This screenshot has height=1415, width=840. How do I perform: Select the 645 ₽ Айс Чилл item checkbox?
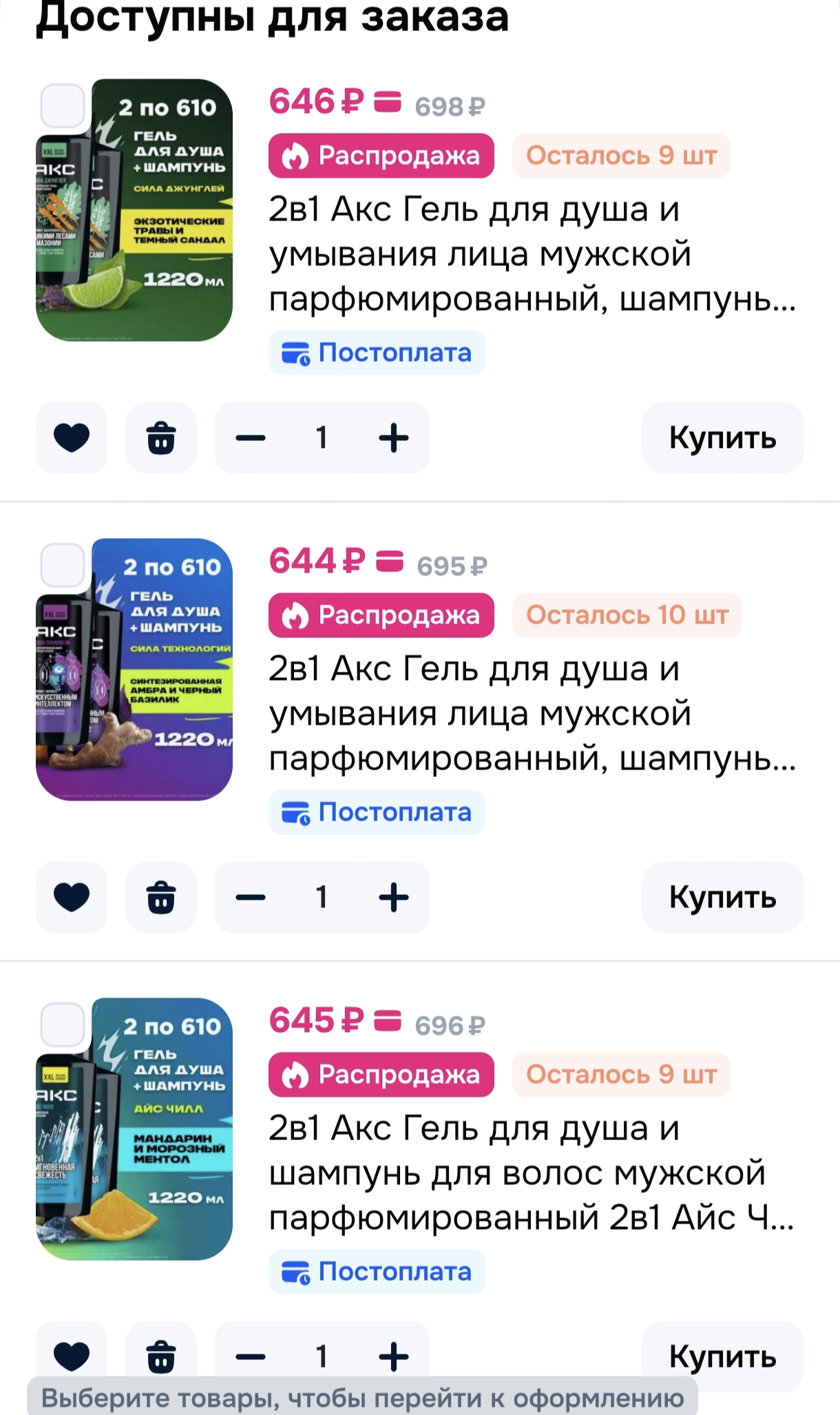63,1025
